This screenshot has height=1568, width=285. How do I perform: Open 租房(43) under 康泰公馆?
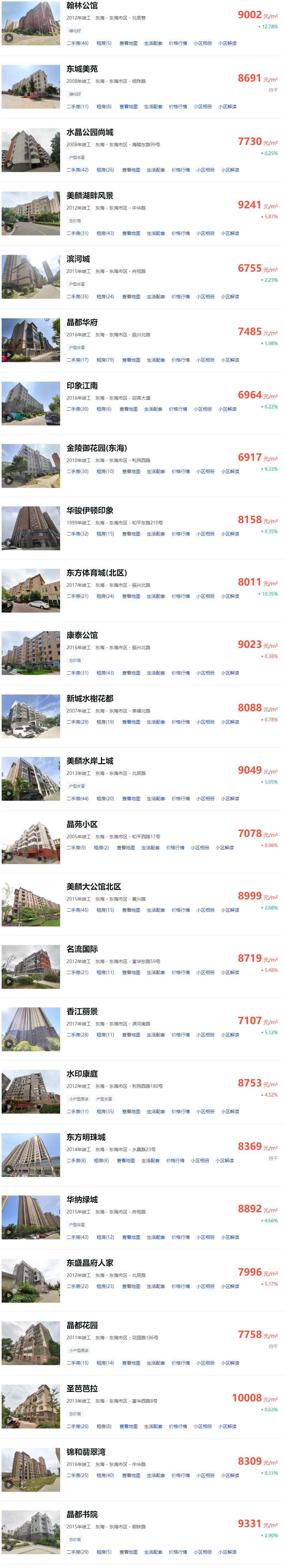point(105,673)
